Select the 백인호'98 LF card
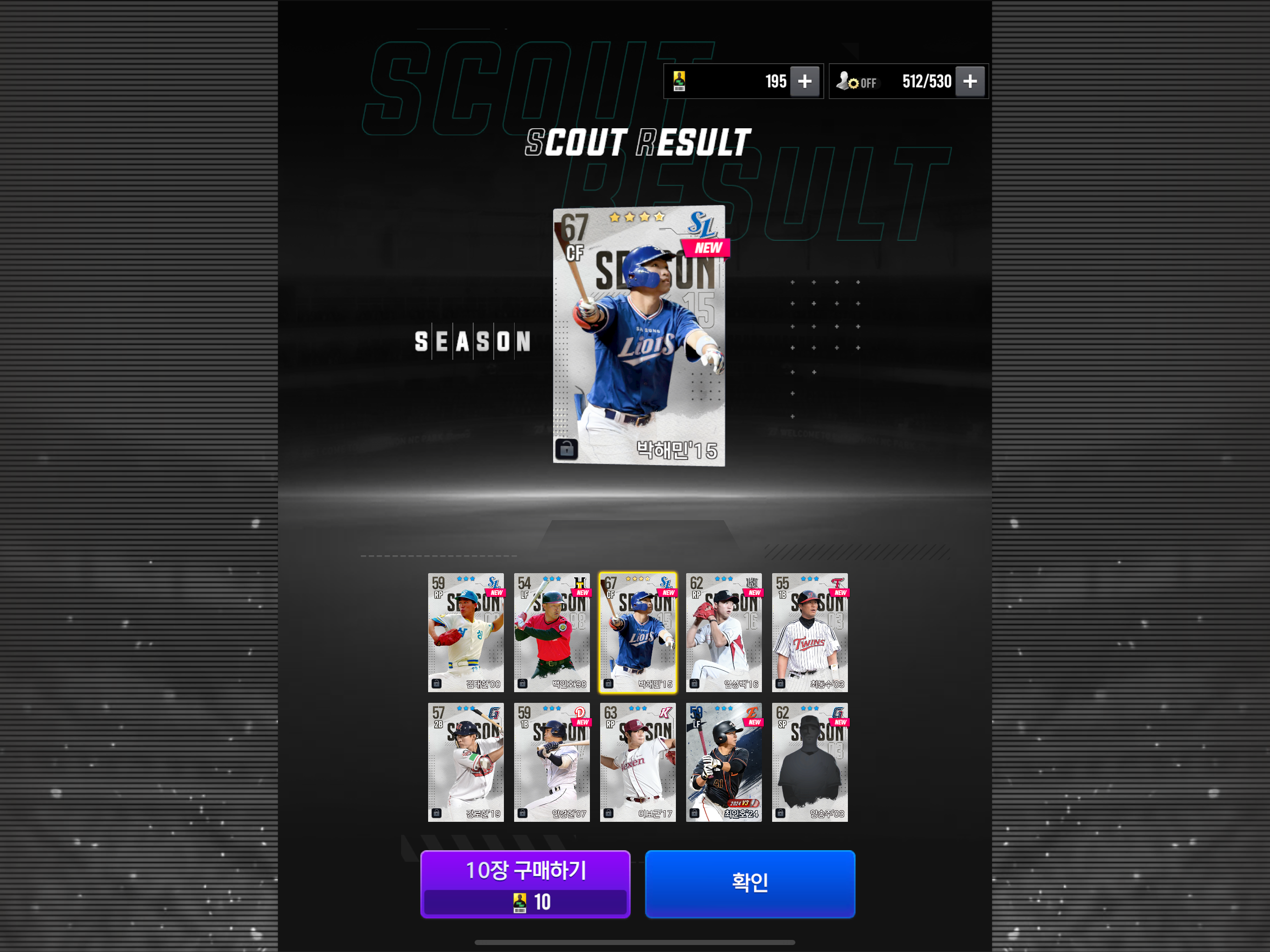The width and height of the screenshot is (1270, 952). click(x=552, y=632)
